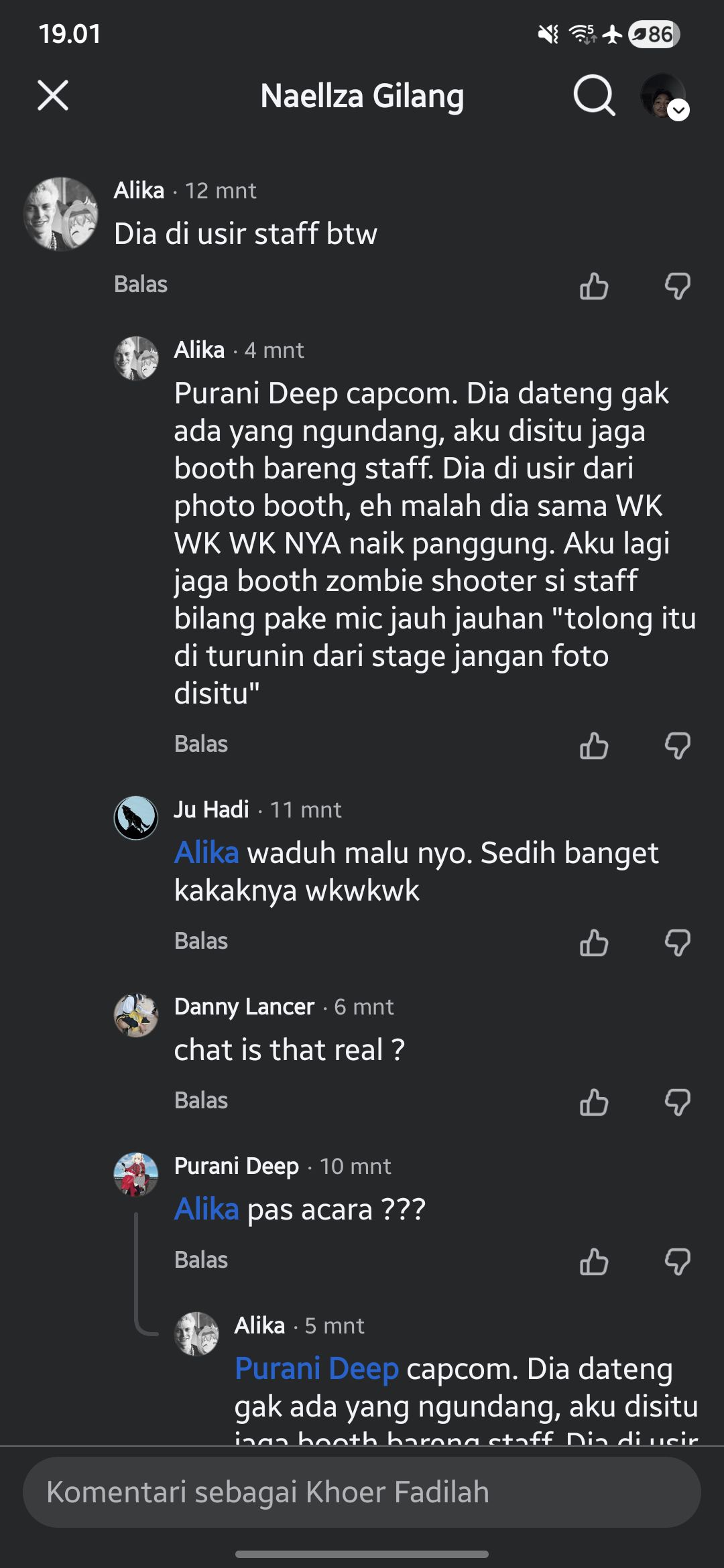This screenshot has width=724, height=1568.
Task: Dislike Danny Lancer's comment
Action: coord(677,1102)
